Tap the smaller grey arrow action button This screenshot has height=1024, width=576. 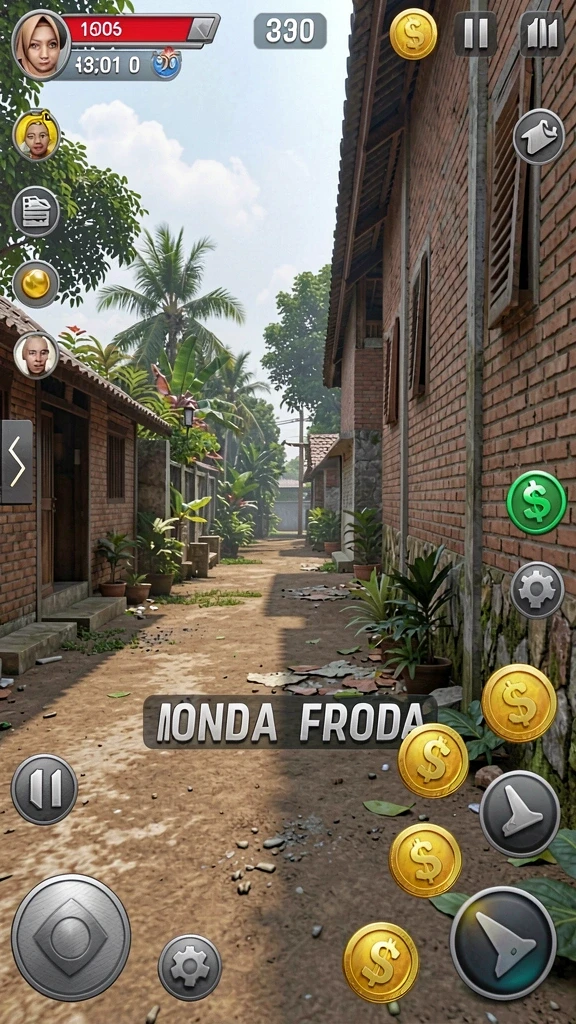[520, 813]
